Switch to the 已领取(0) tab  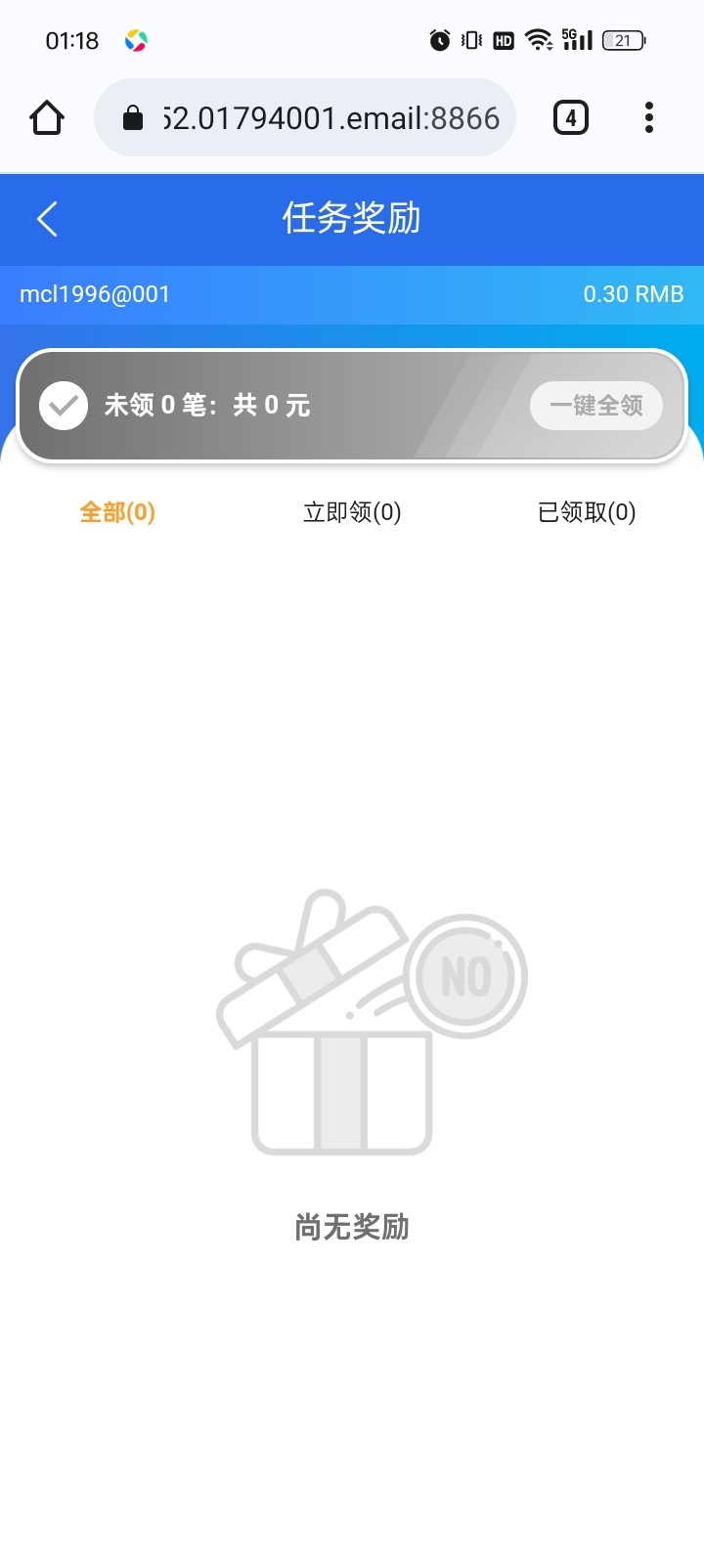click(587, 512)
